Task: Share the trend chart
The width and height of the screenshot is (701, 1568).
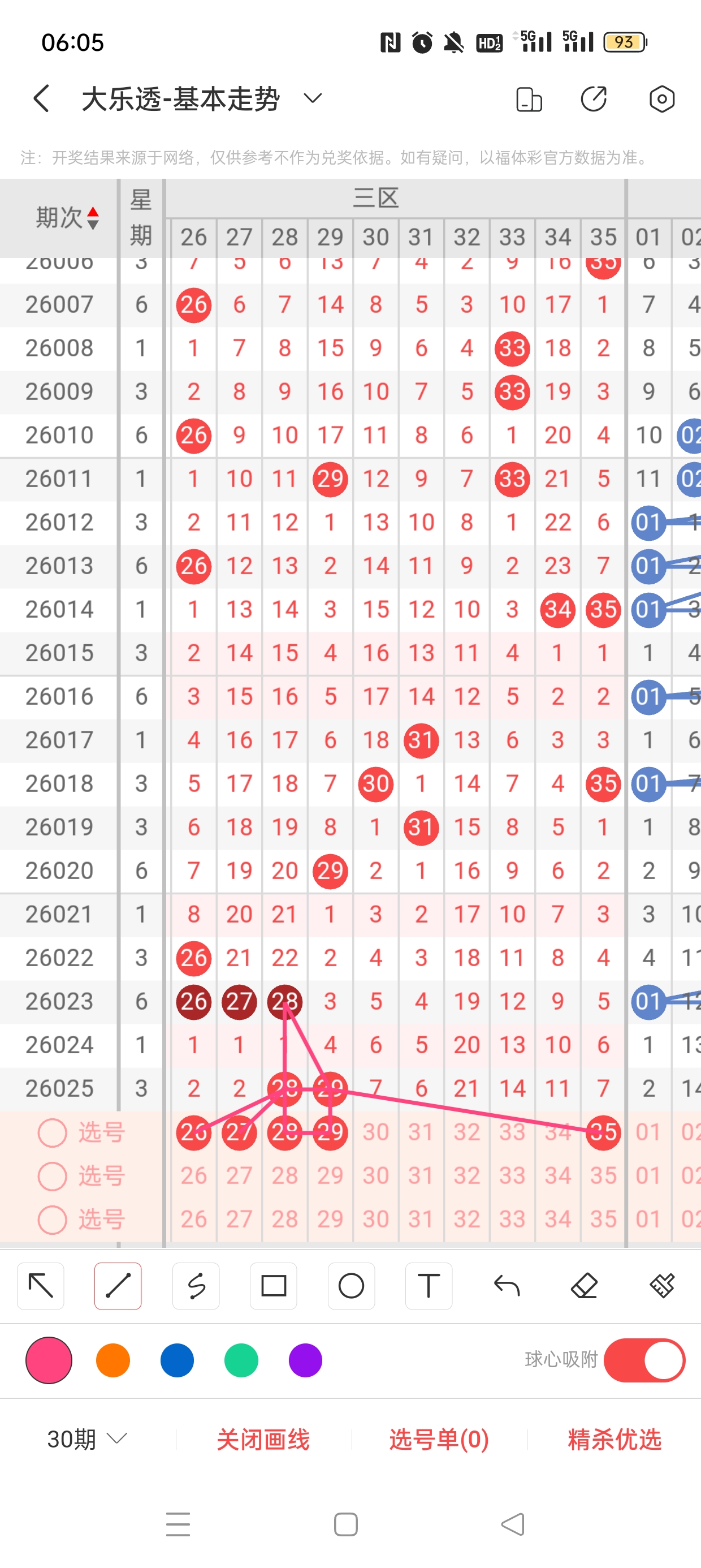Action: tap(594, 99)
